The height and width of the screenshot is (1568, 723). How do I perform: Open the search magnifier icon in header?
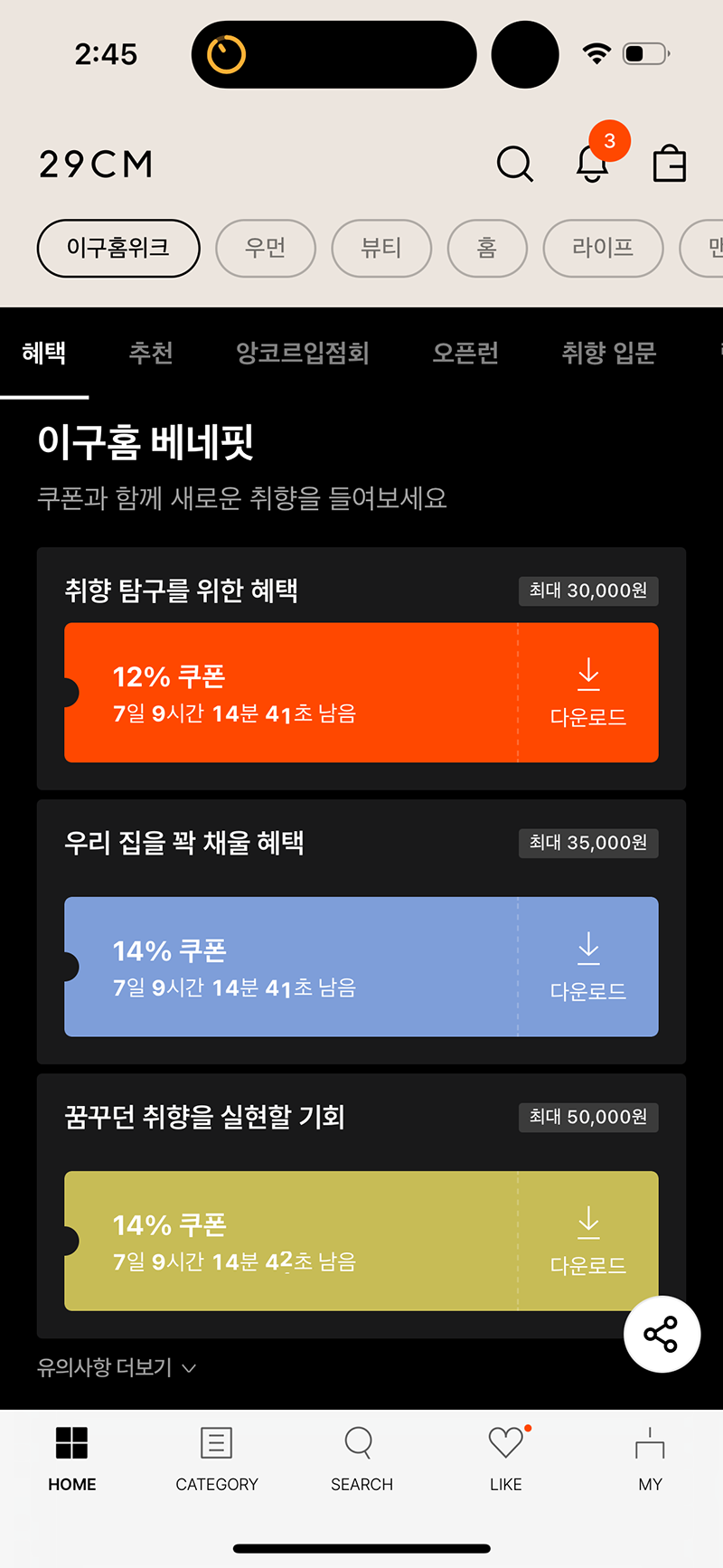515,164
